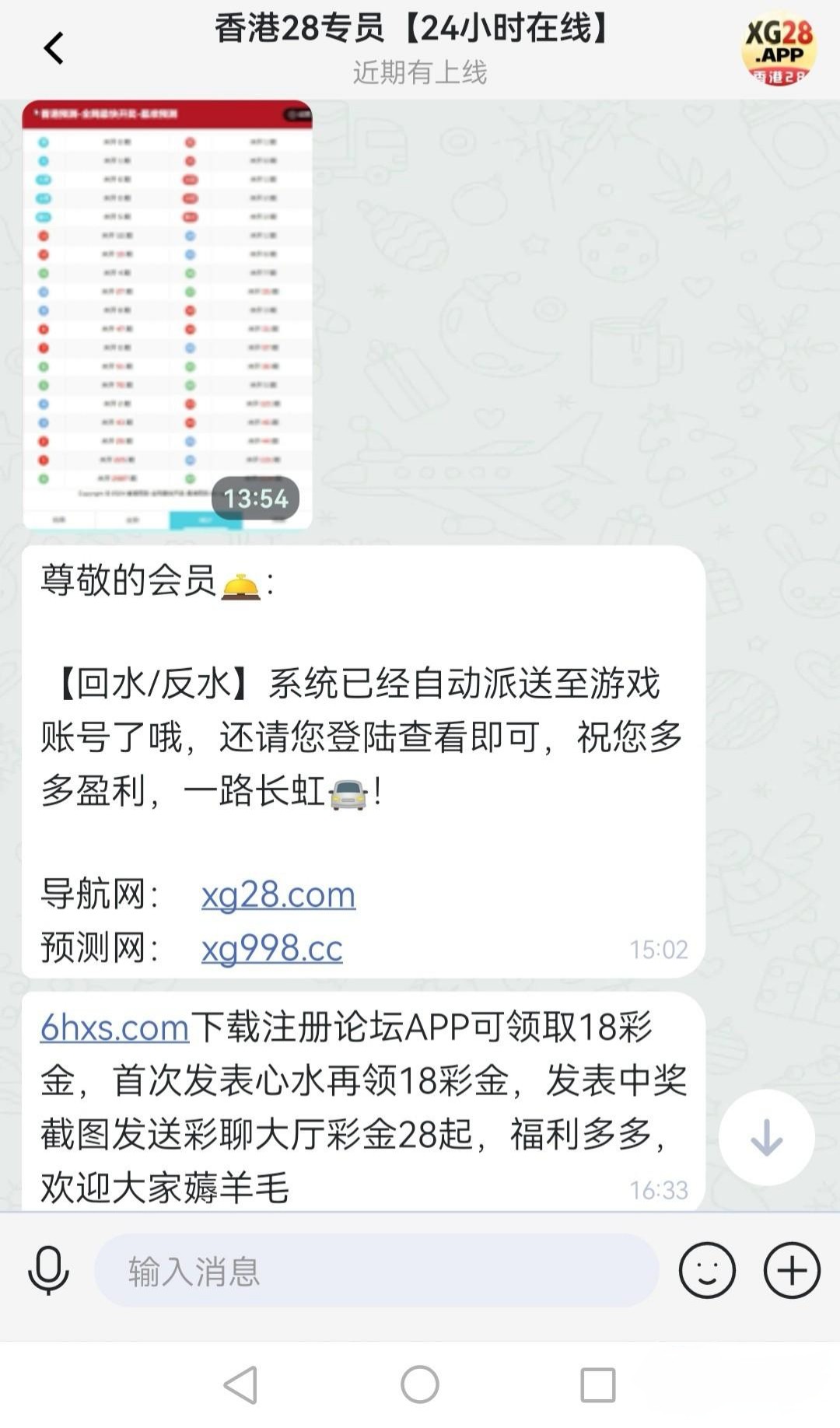Tap the system home button
The height and width of the screenshot is (1428, 840).
pos(420,1385)
